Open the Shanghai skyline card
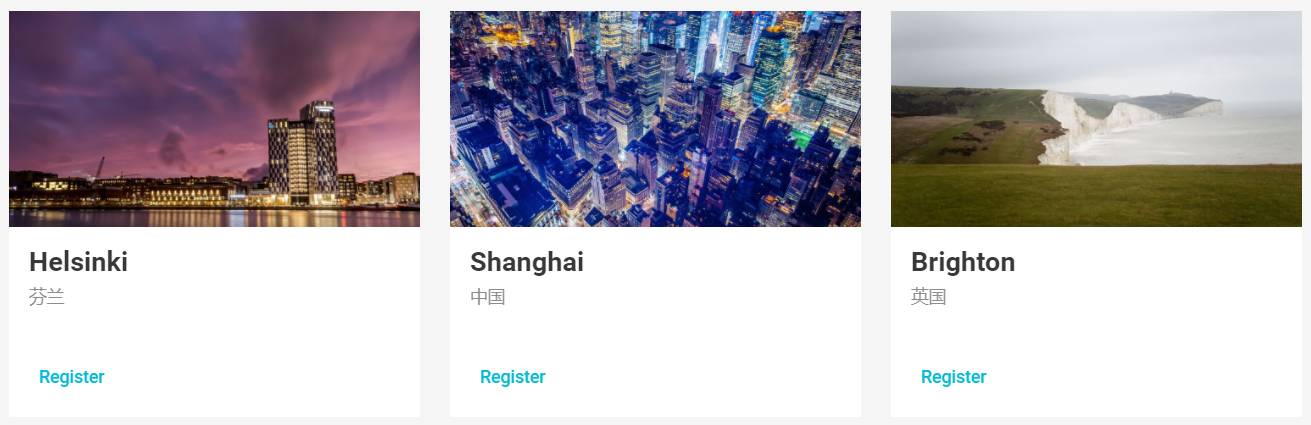1311x425 pixels. pos(655,119)
